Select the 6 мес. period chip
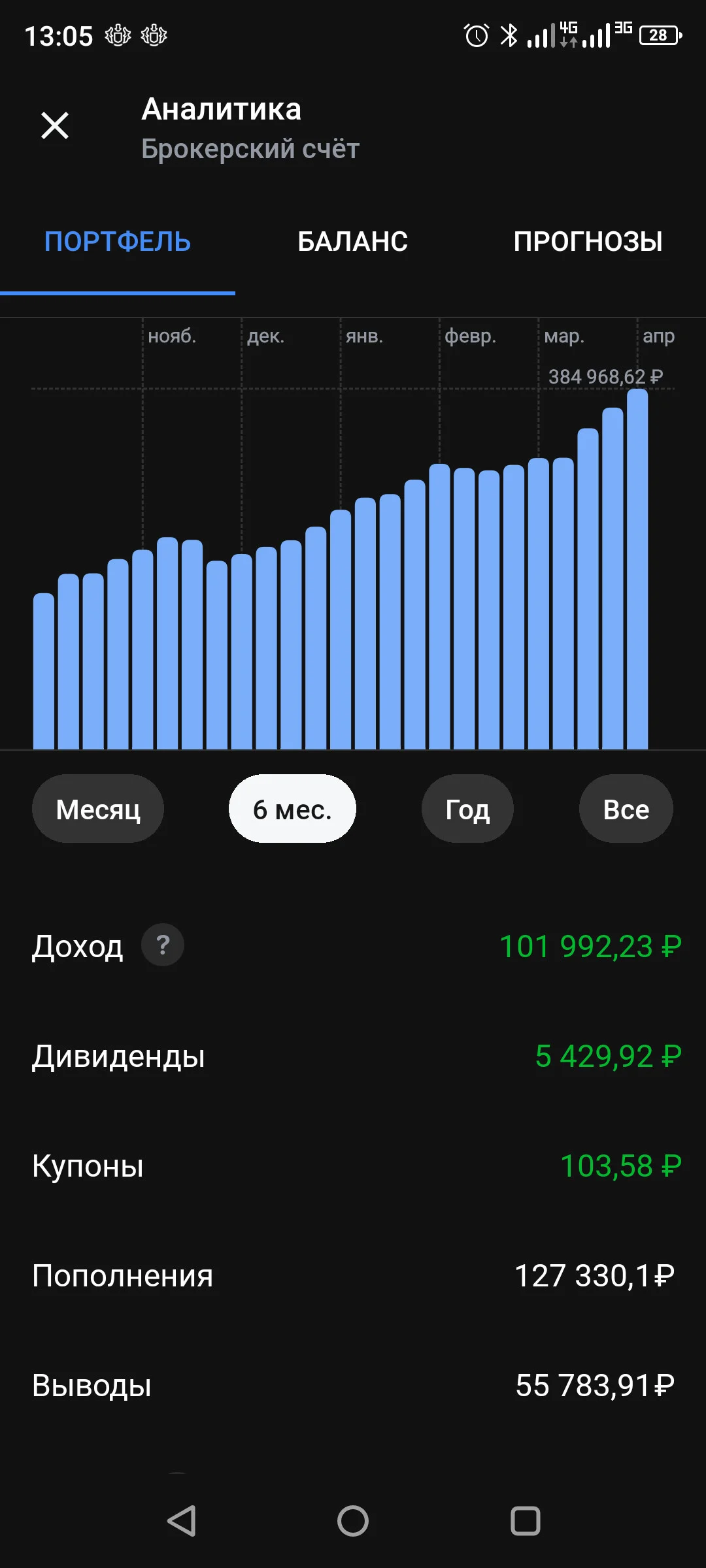 pyautogui.click(x=292, y=809)
